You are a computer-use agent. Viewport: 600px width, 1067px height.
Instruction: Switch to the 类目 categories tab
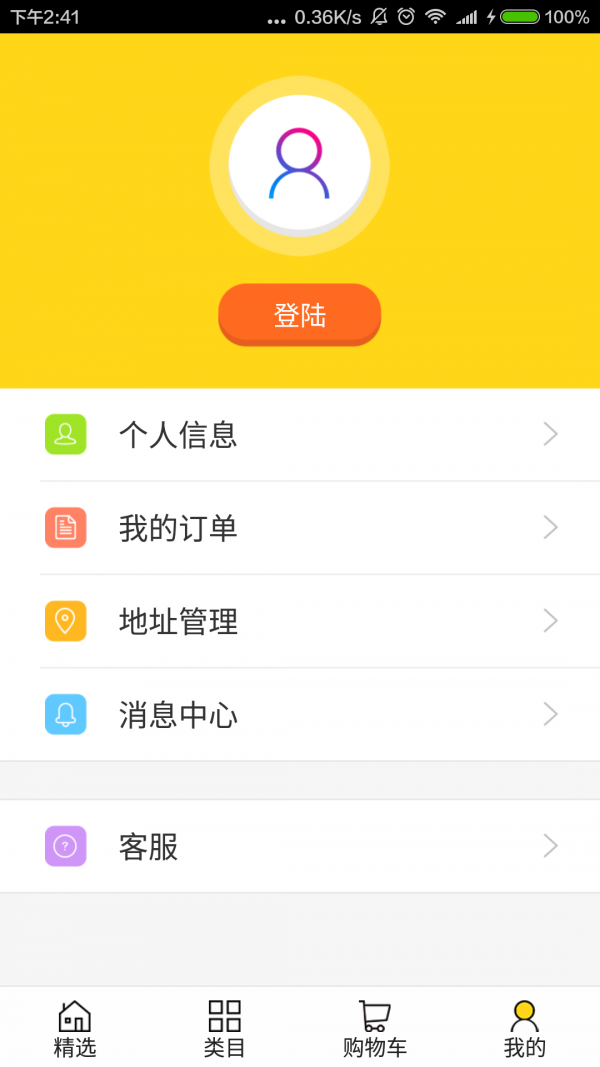tap(225, 1028)
